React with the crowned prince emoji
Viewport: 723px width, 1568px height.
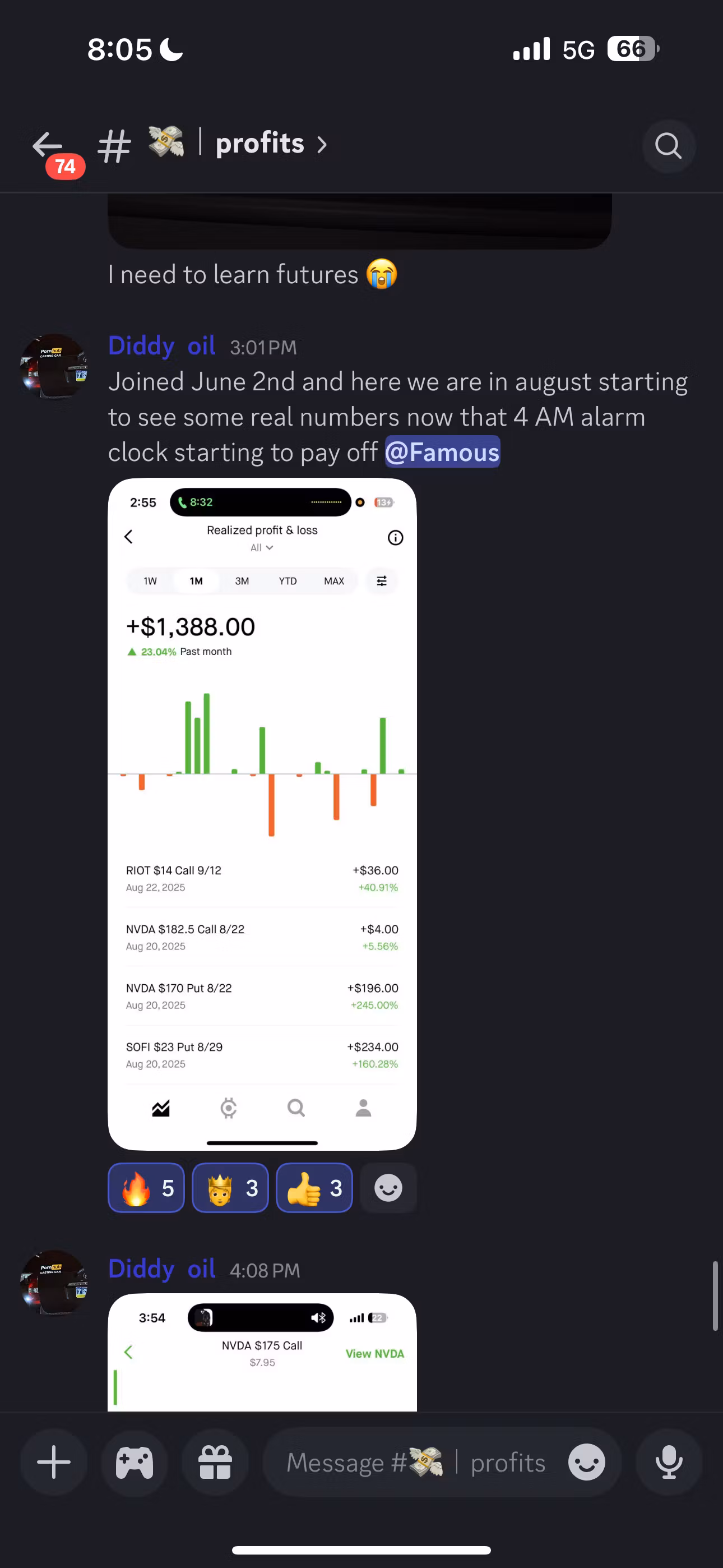pos(230,1188)
